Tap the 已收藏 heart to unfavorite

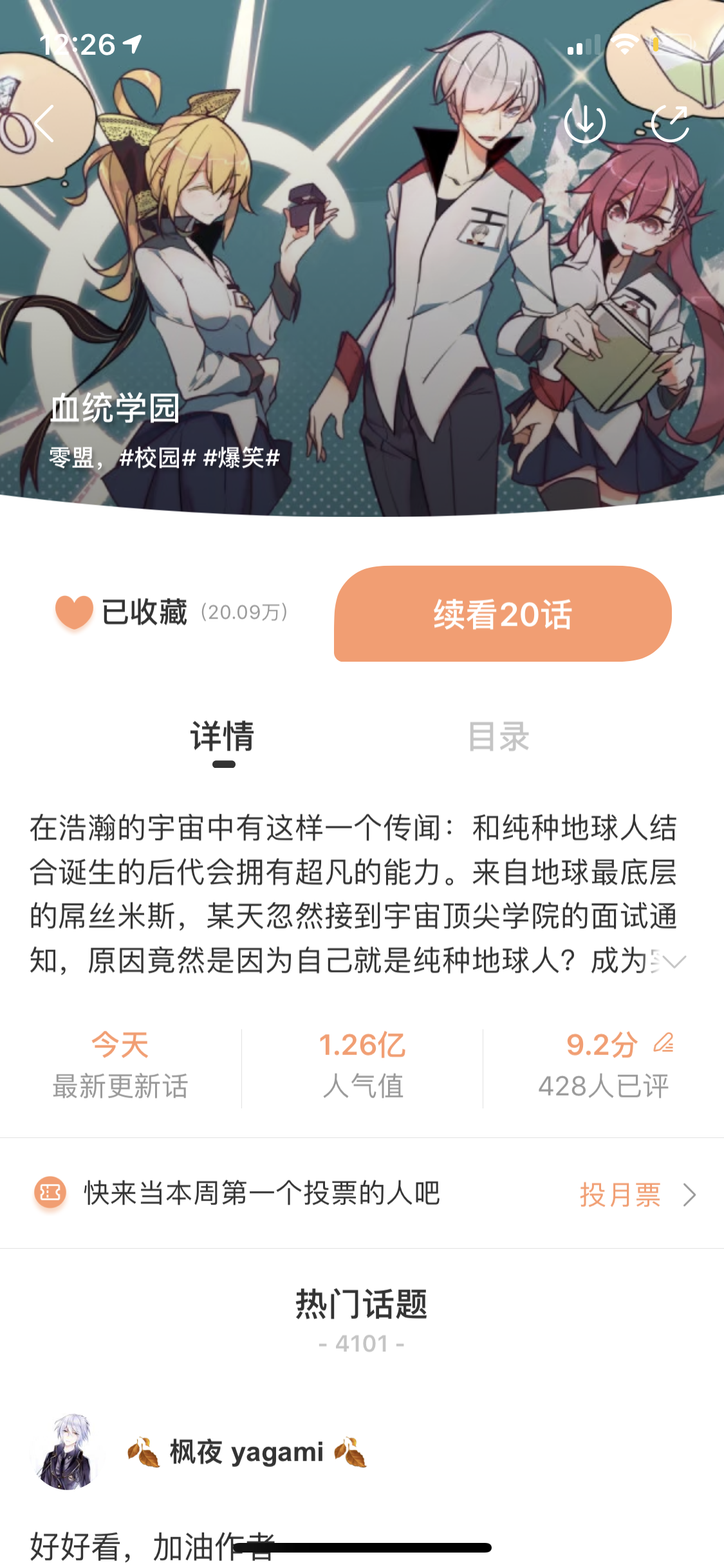[75, 611]
